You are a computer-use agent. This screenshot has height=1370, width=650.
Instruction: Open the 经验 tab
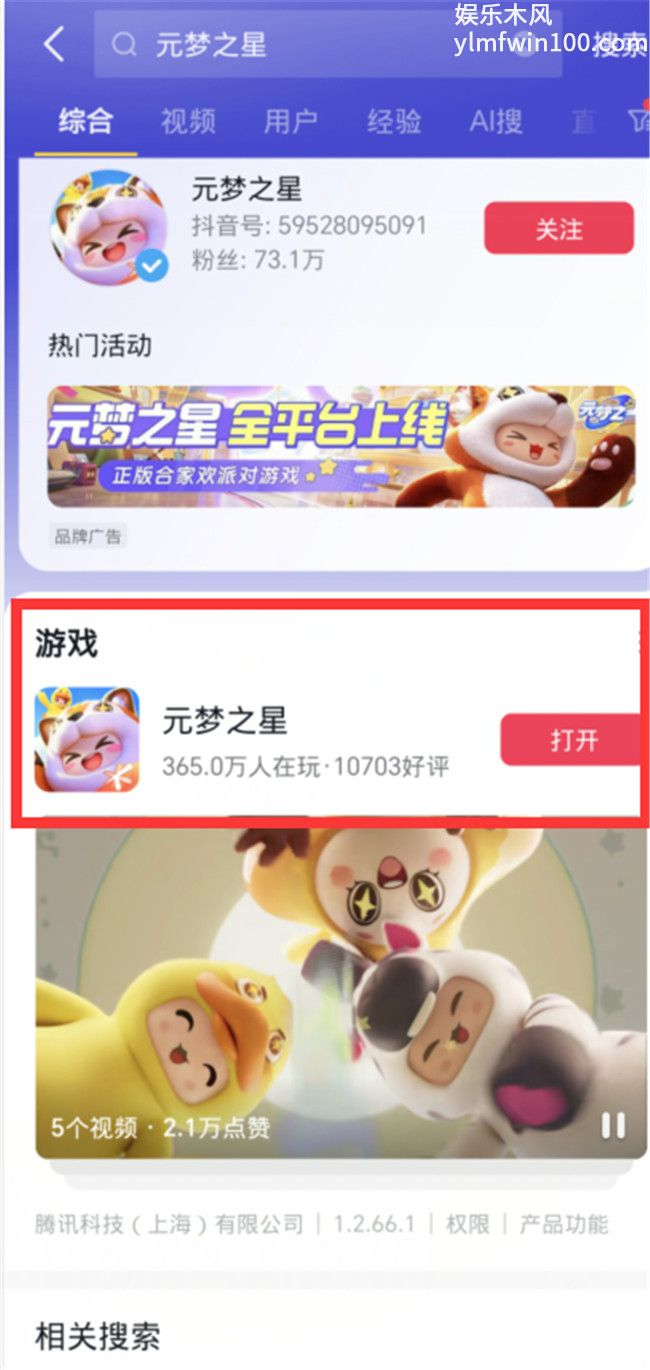394,122
